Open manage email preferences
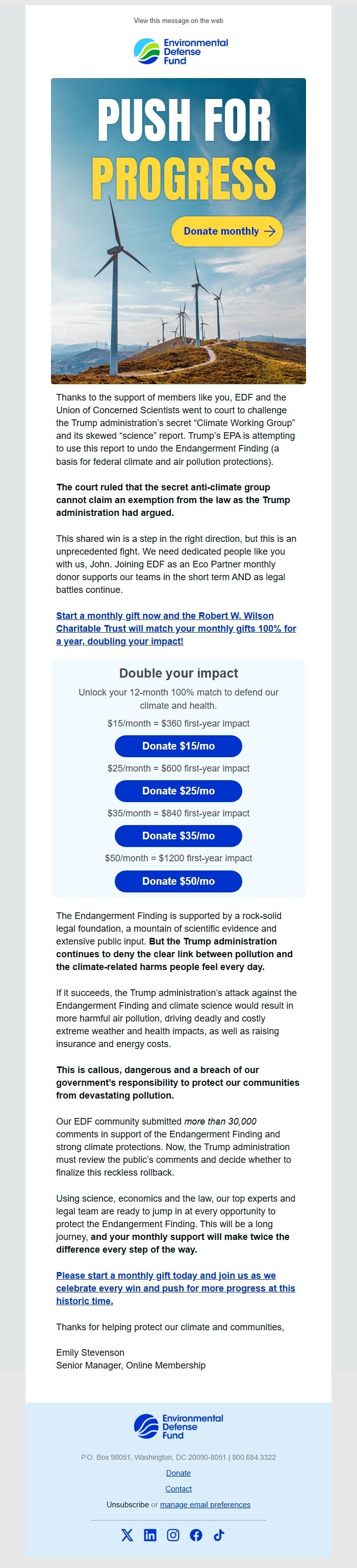Viewport: 357px width, 1568px height. [x=205, y=1505]
